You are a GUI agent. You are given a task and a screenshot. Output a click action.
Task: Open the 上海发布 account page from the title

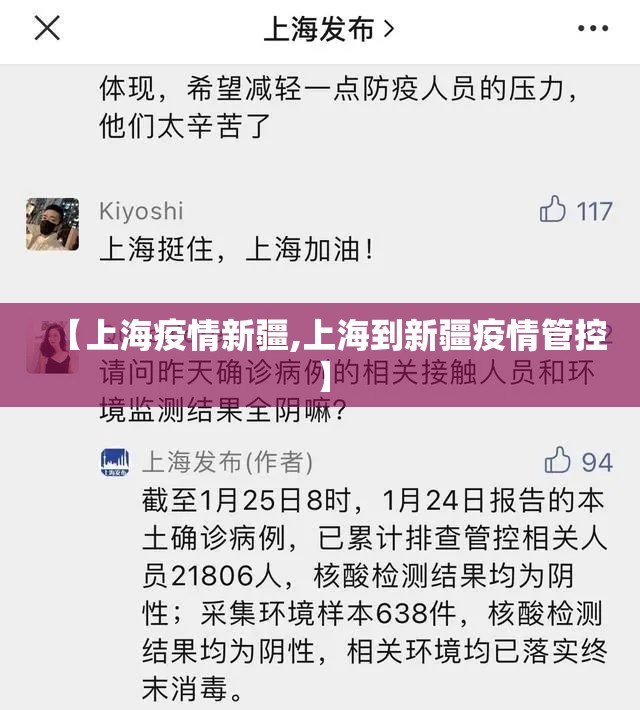329,29
